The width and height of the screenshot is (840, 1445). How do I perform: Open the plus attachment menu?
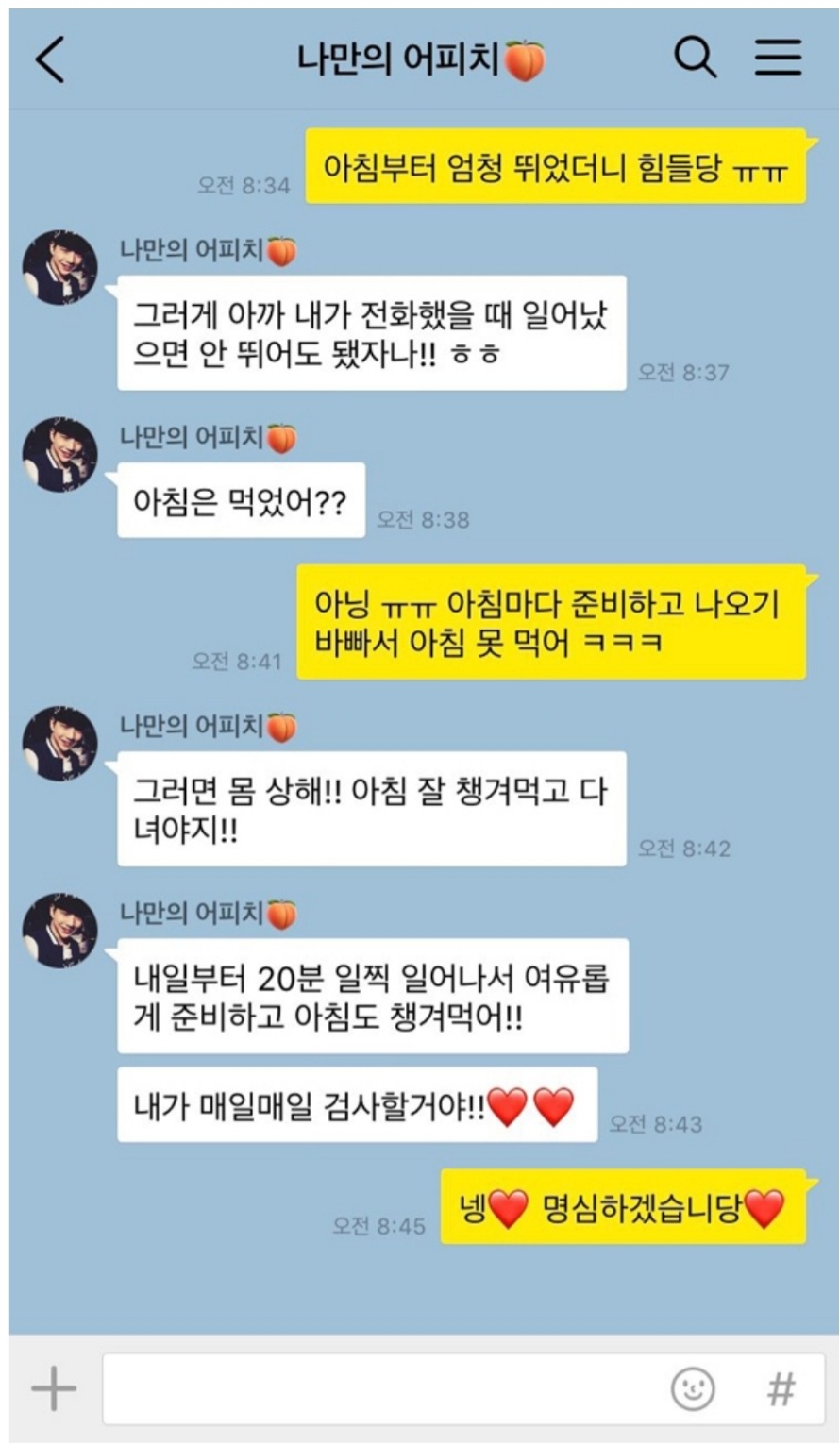54,1388
